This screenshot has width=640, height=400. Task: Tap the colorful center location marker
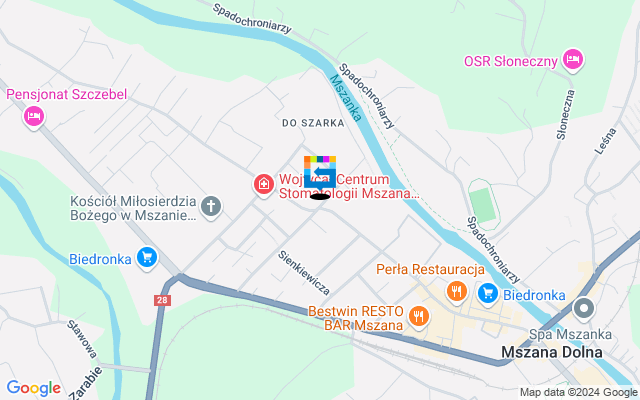[320, 175]
